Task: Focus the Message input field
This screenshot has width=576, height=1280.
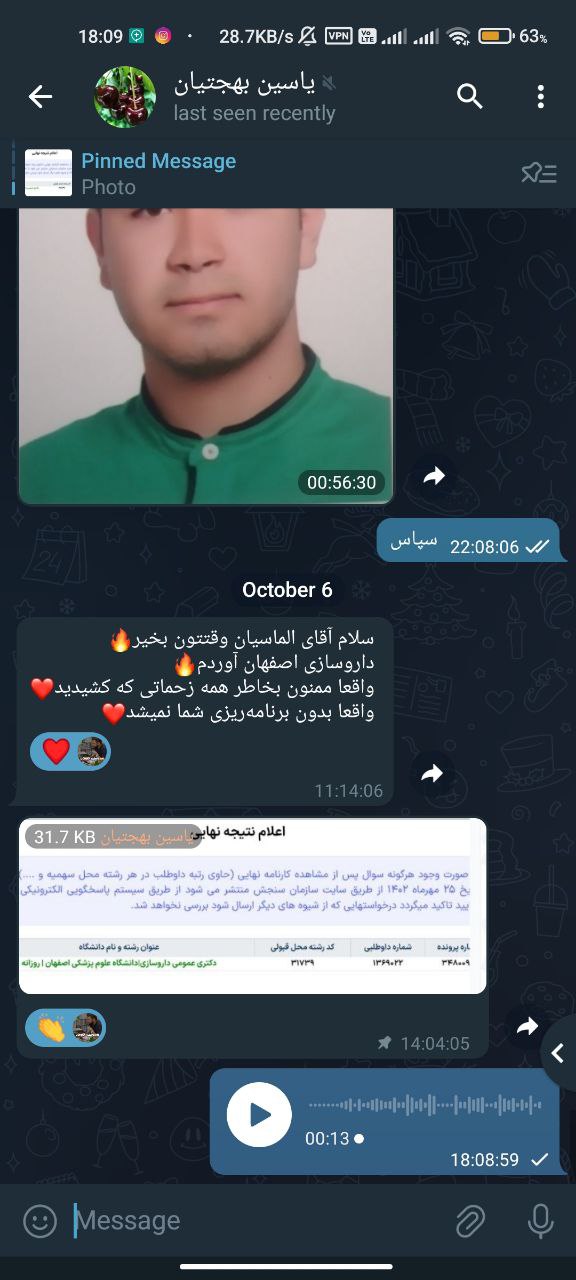Action: pyautogui.click(x=255, y=1221)
